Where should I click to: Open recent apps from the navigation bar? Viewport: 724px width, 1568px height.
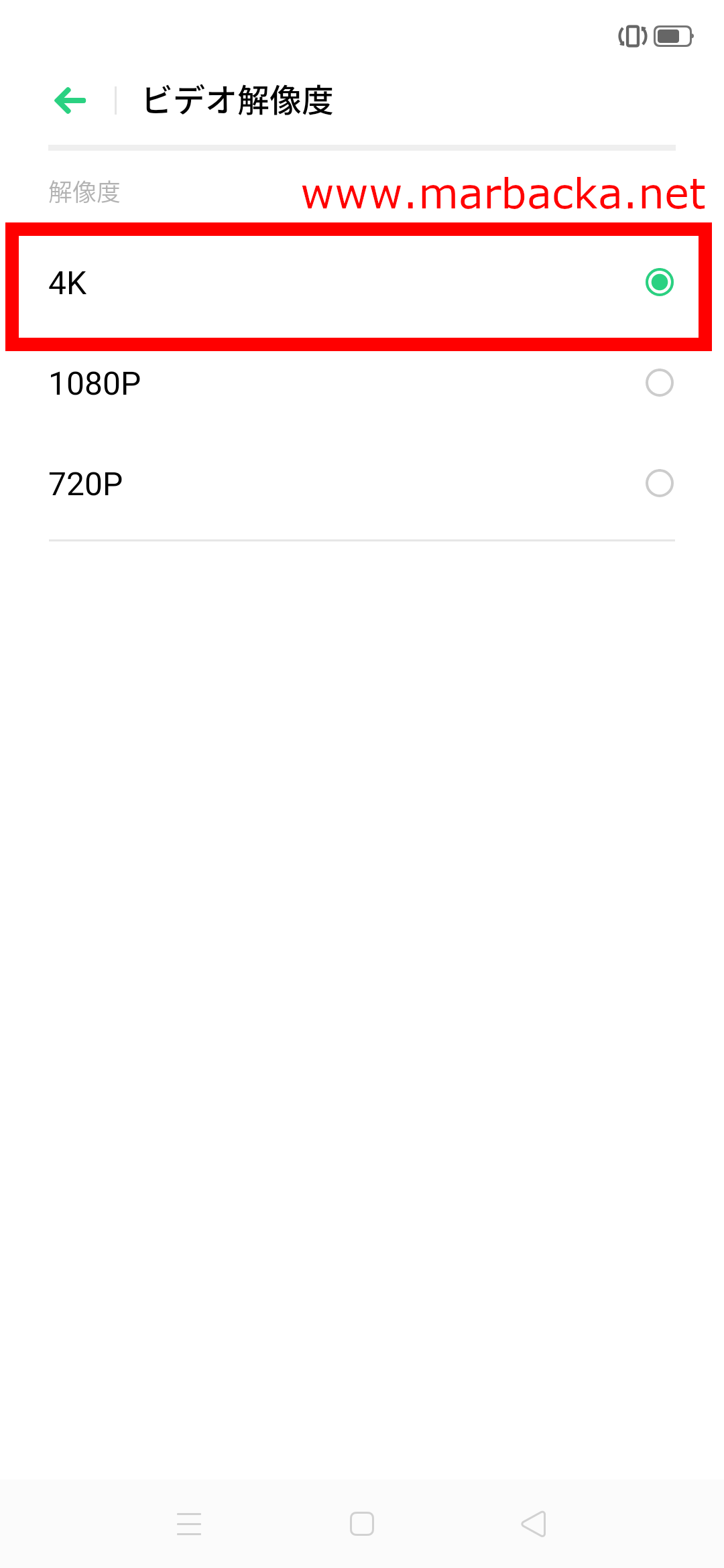tap(189, 1524)
